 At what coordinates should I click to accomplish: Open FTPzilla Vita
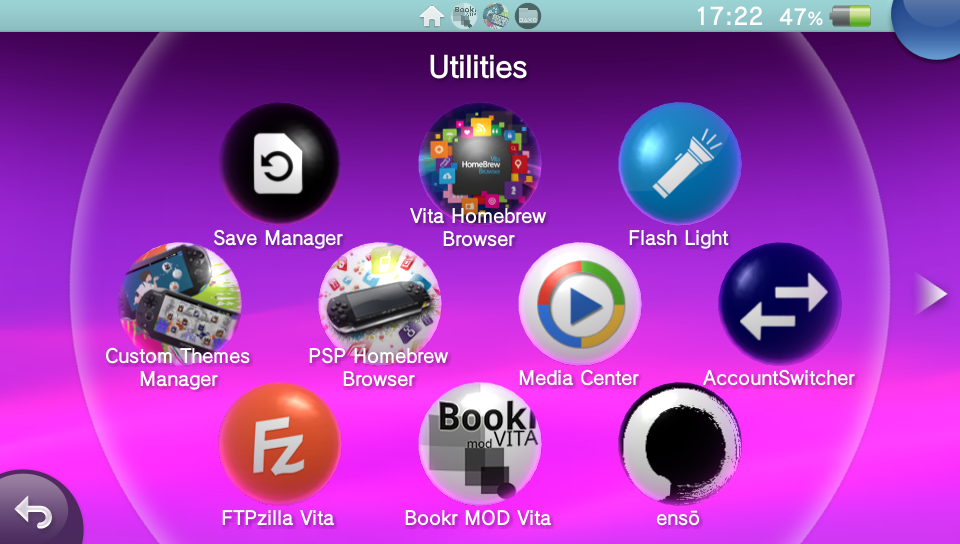279,443
